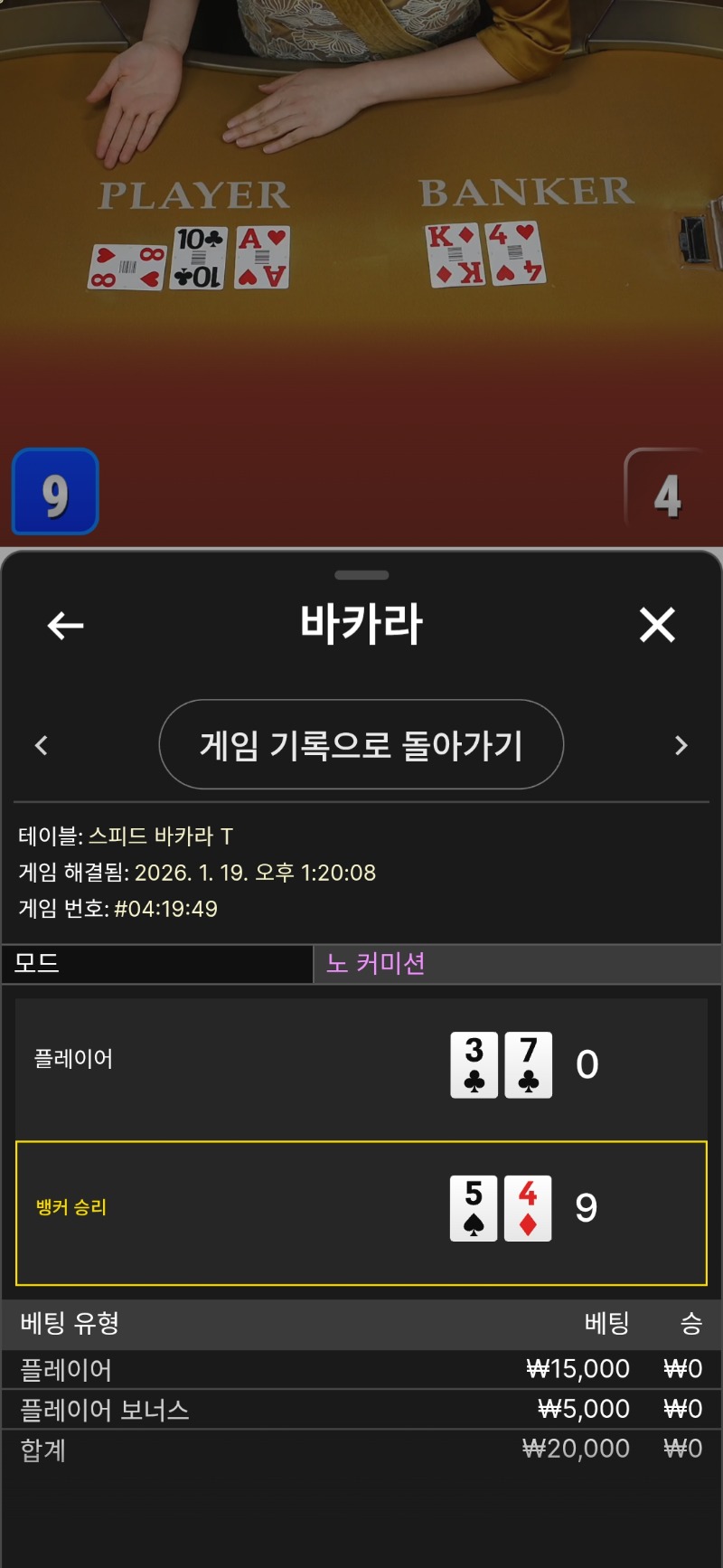
Task: Show the previous game record
Action: (x=42, y=745)
